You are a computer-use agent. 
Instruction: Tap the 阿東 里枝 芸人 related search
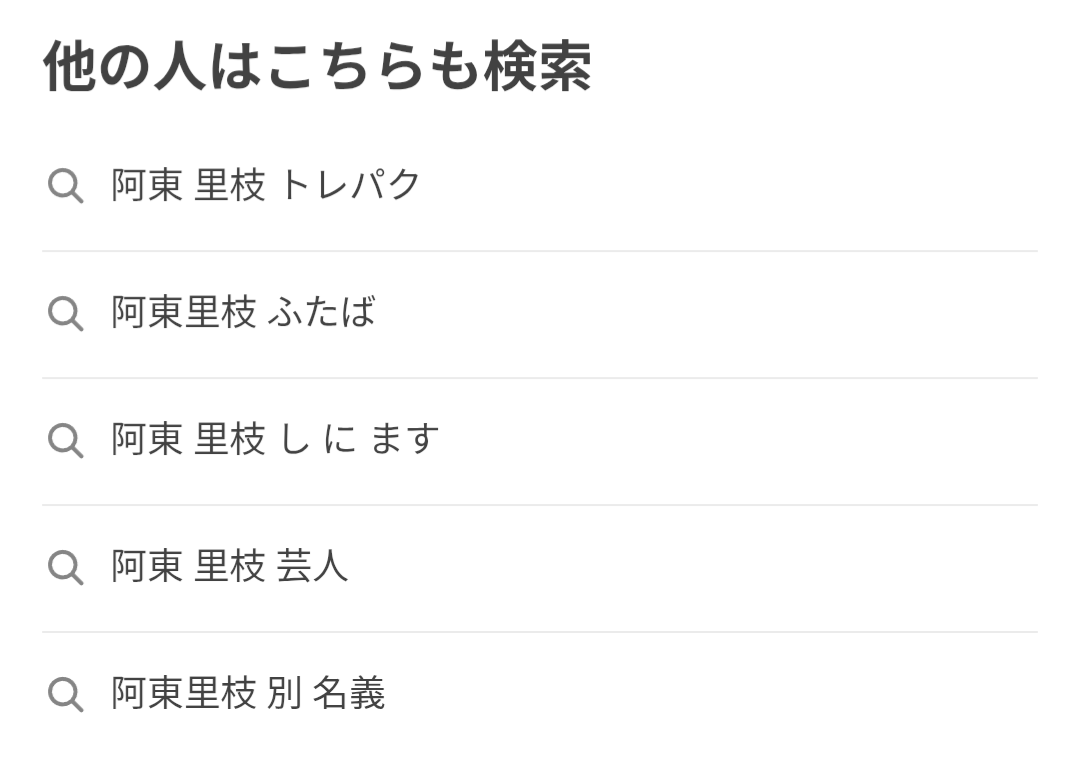229,567
